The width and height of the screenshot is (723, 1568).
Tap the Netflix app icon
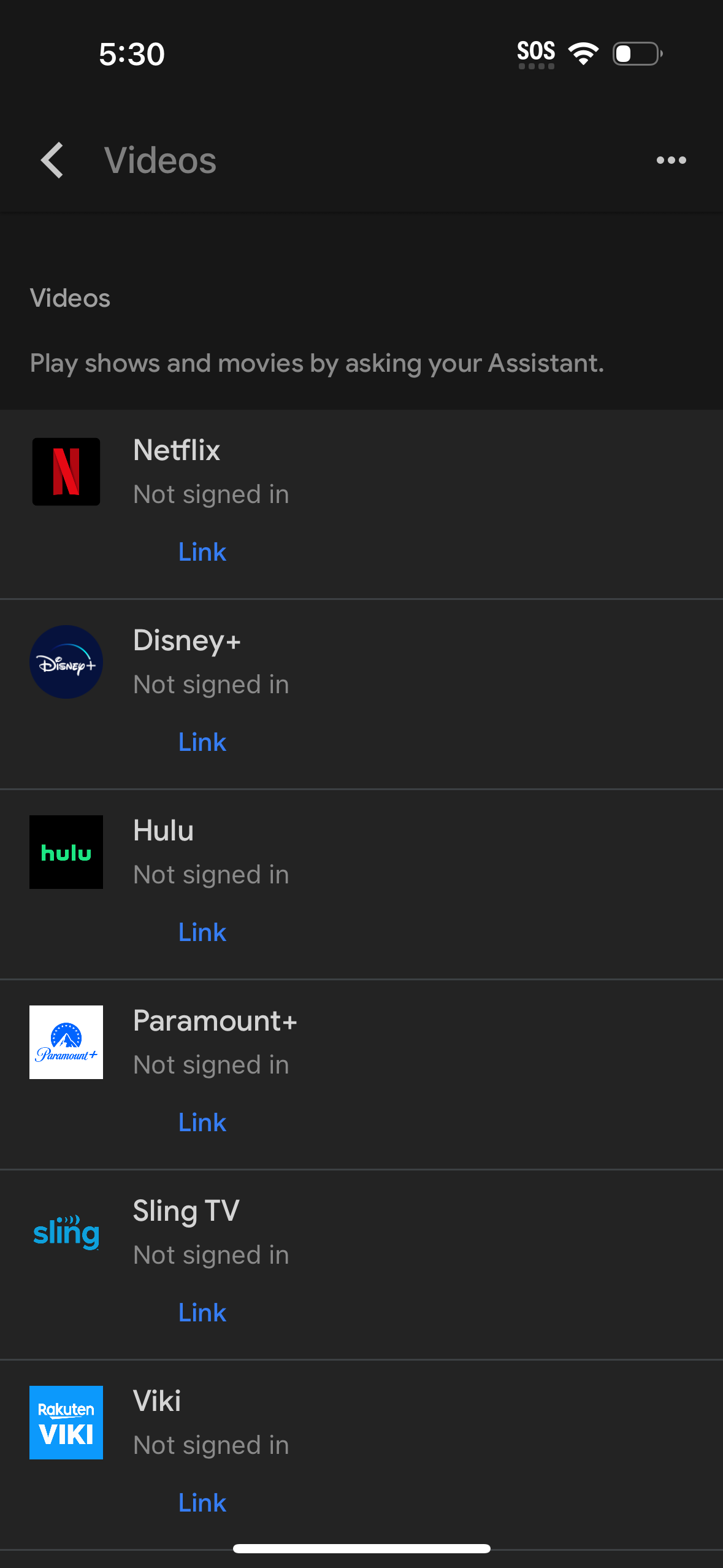tap(66, 471)
